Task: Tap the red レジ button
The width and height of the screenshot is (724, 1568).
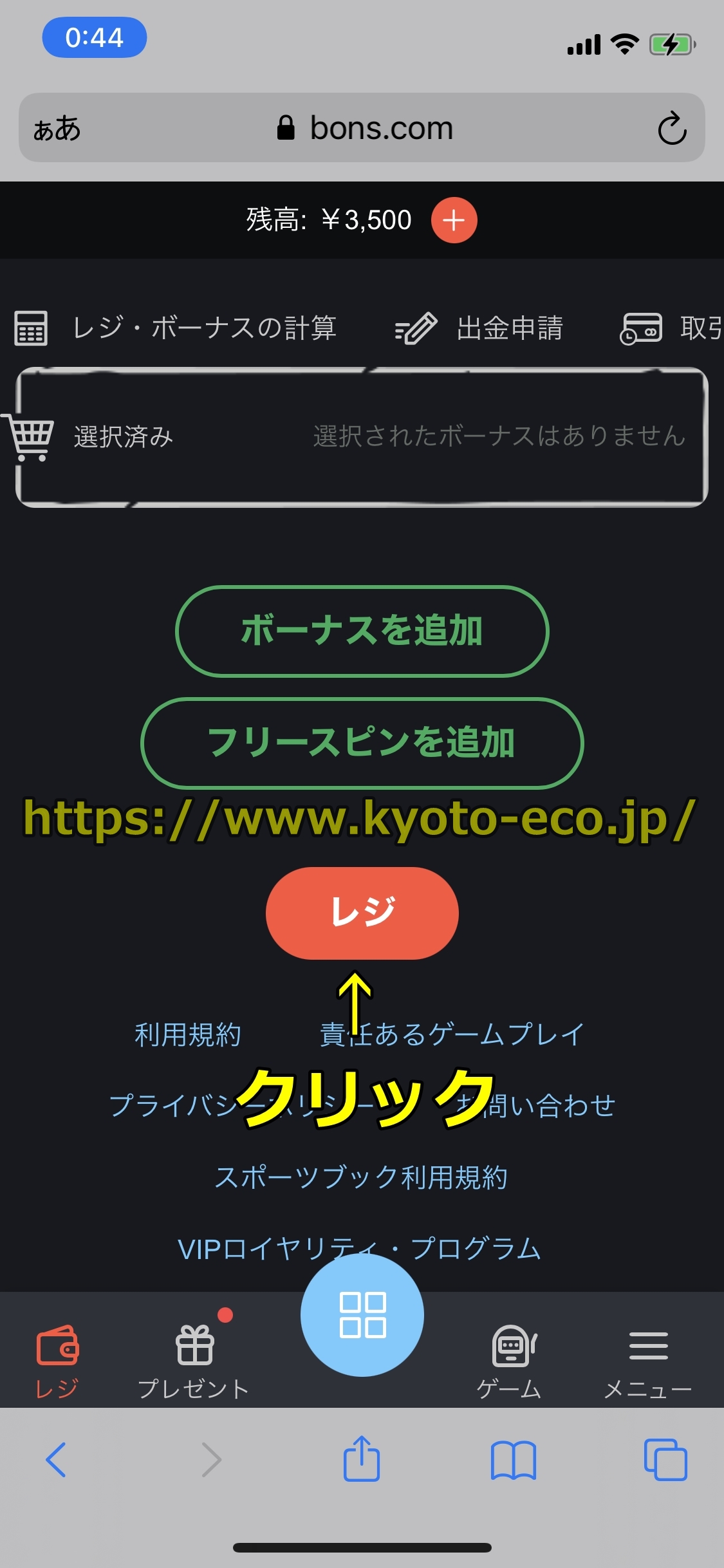Action: click(362, 913)
